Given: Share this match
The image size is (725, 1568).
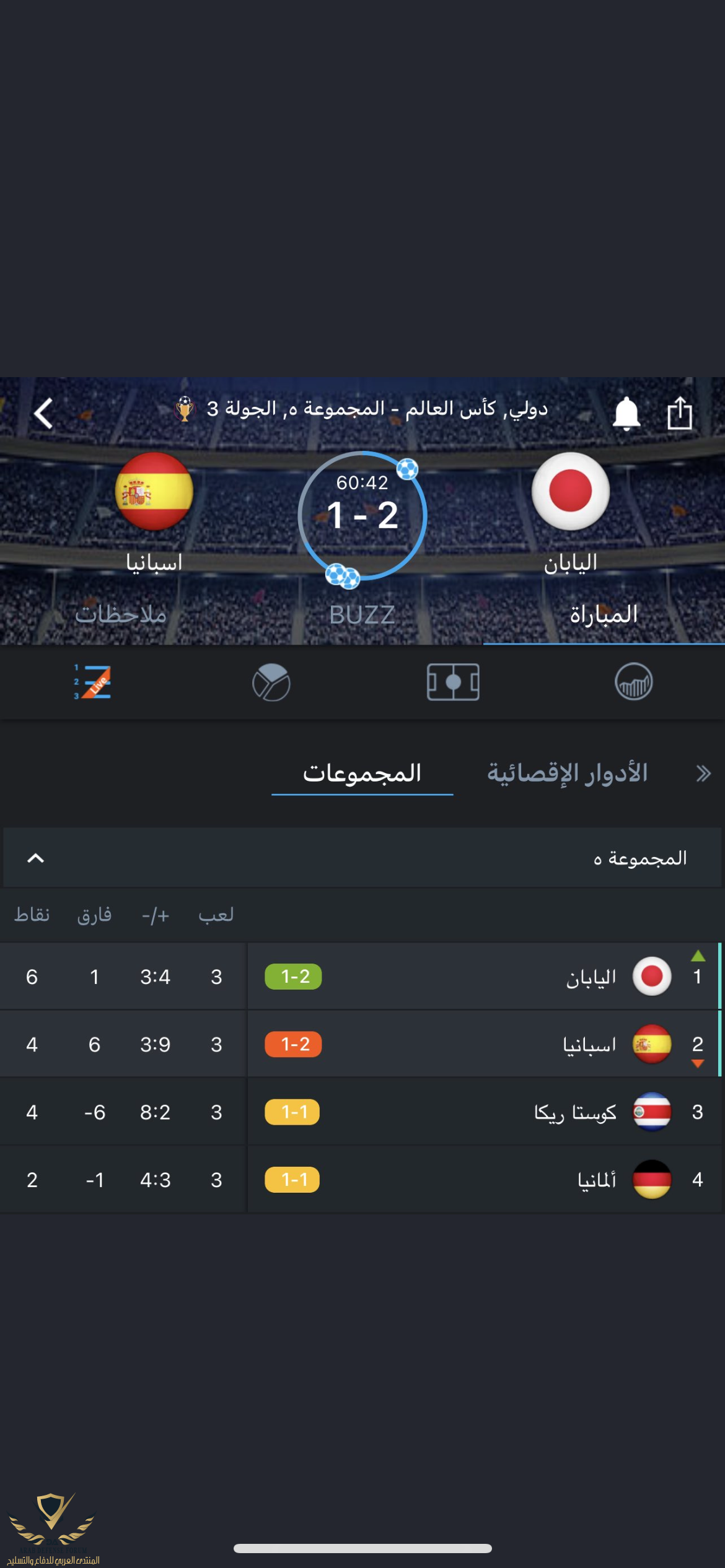Looking at the screenshot, I should [679, 413].
